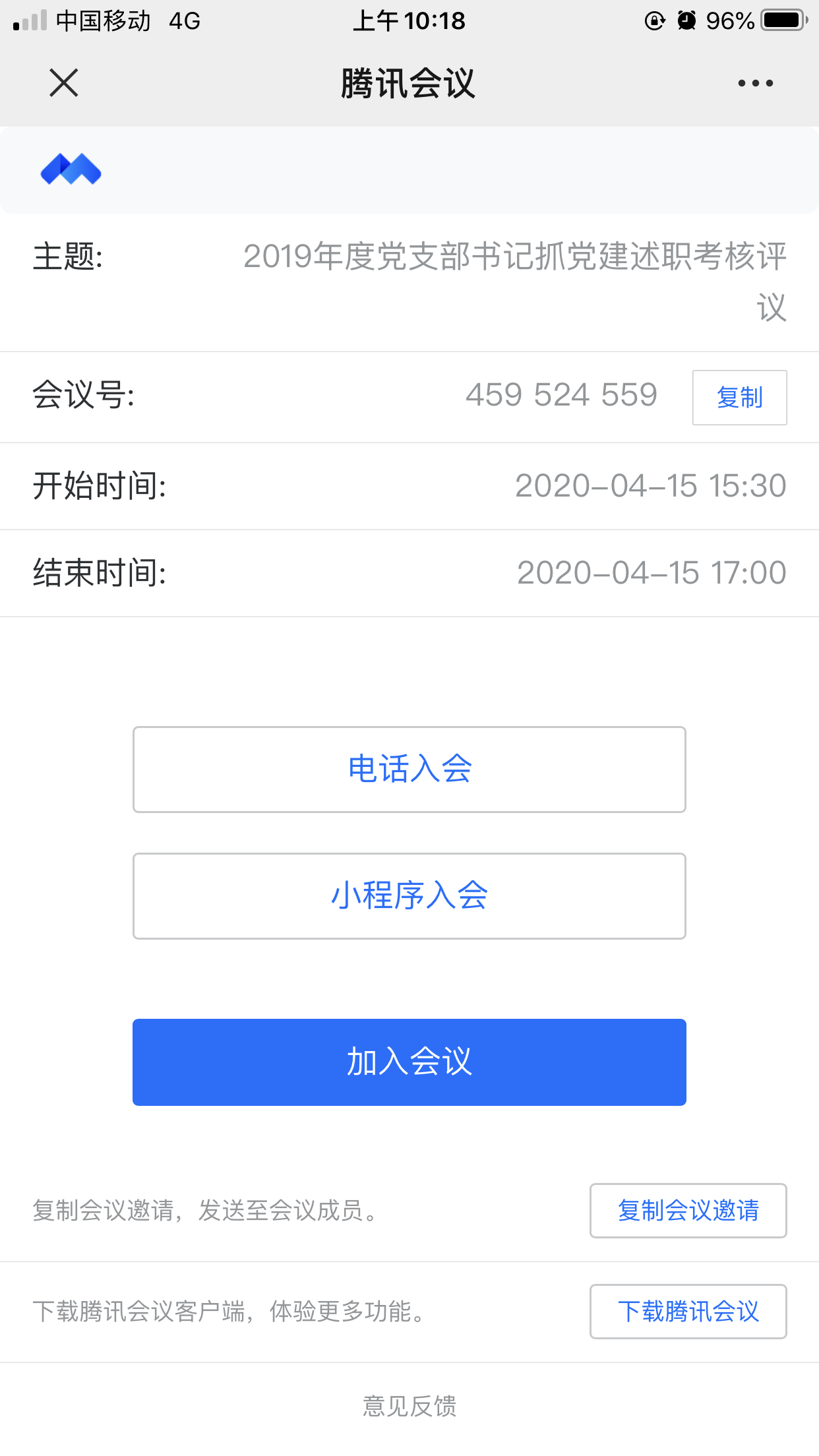The width and height of the screenshot is (819, 1456).
Task: Close the Tencent Meeting page
Action: 64,83
